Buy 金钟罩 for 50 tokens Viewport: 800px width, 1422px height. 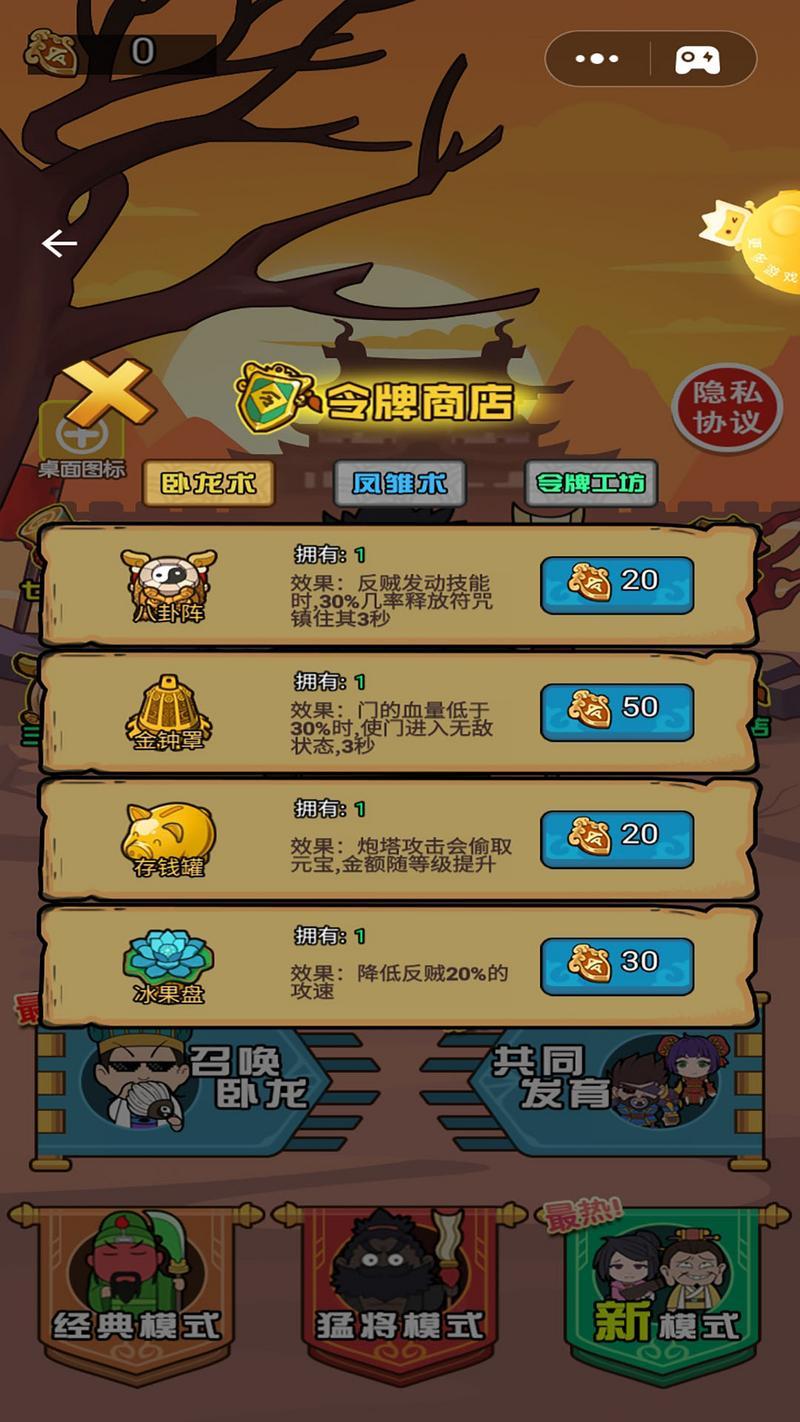pyautogui.click(x=617, y=711)
